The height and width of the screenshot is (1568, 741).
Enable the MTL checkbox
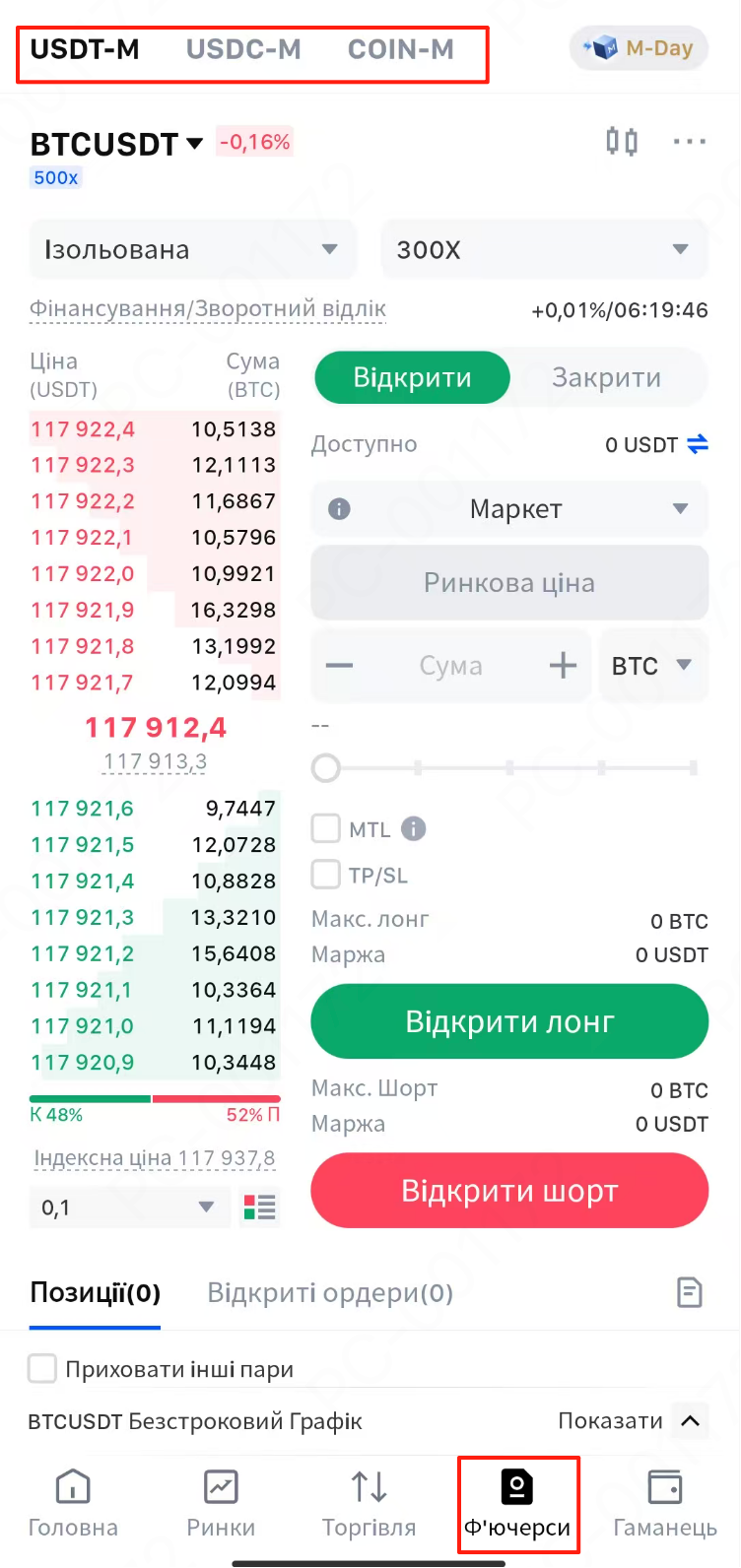click(x=326, y=828)
